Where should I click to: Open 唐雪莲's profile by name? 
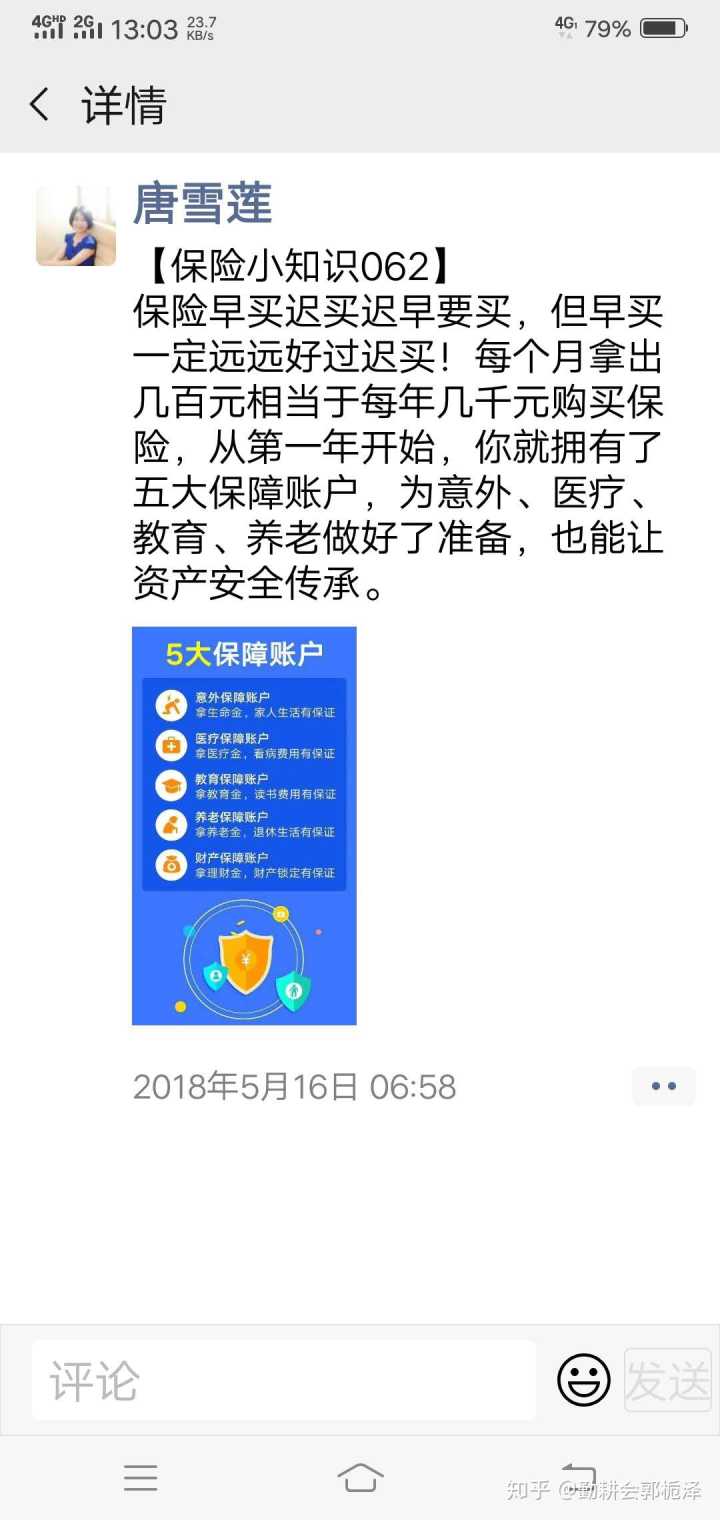203,204
